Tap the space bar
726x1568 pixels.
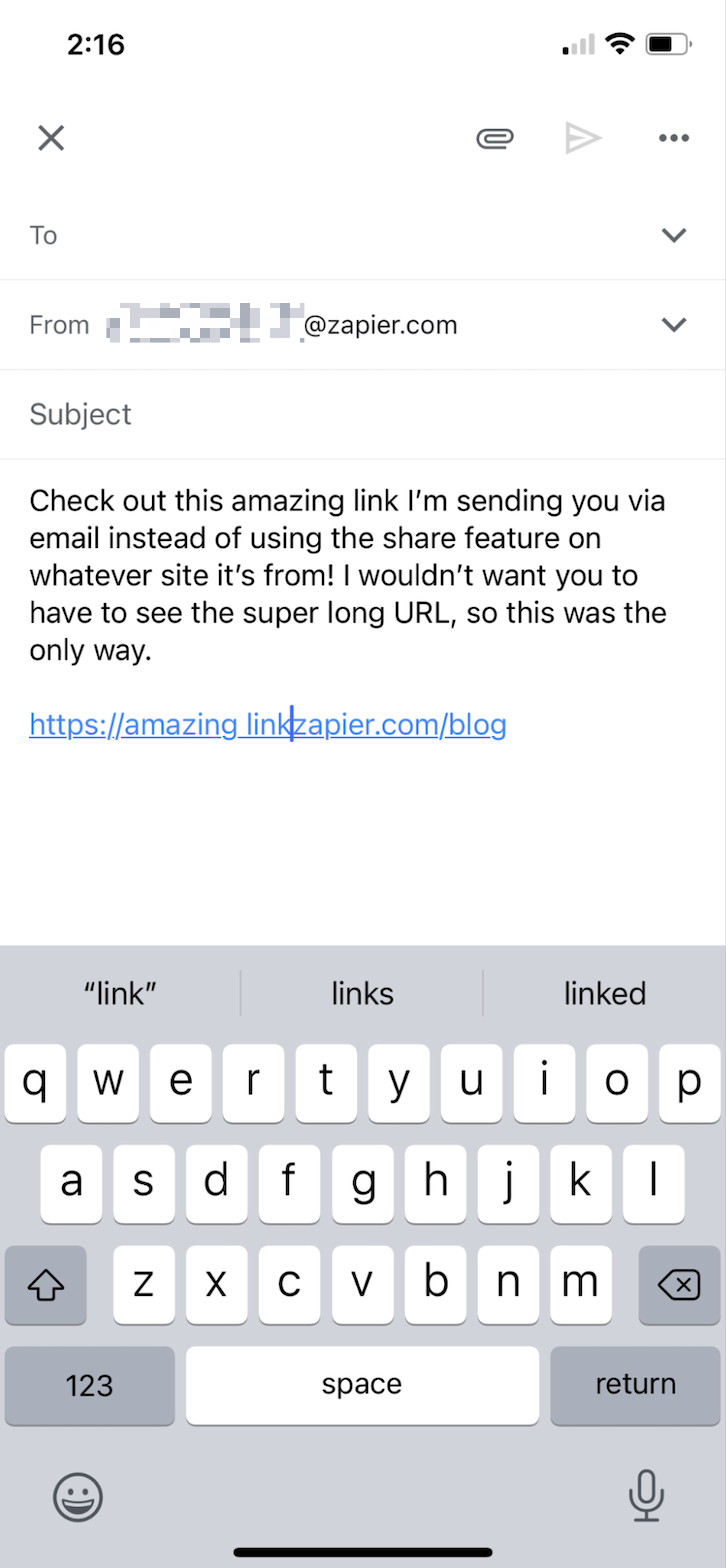tap(362, 1385)
